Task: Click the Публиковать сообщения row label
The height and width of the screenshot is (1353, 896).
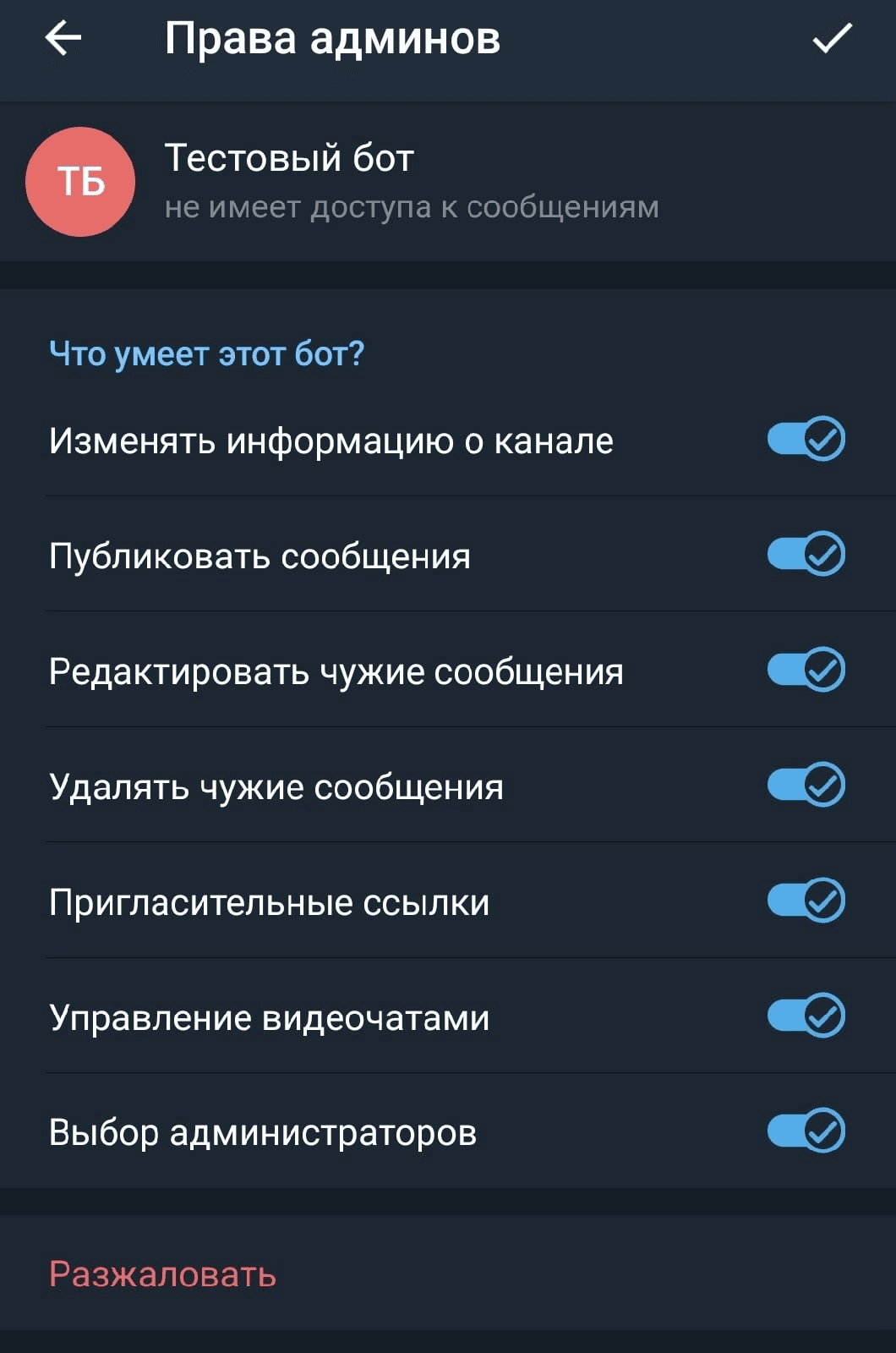Action: 260,555
